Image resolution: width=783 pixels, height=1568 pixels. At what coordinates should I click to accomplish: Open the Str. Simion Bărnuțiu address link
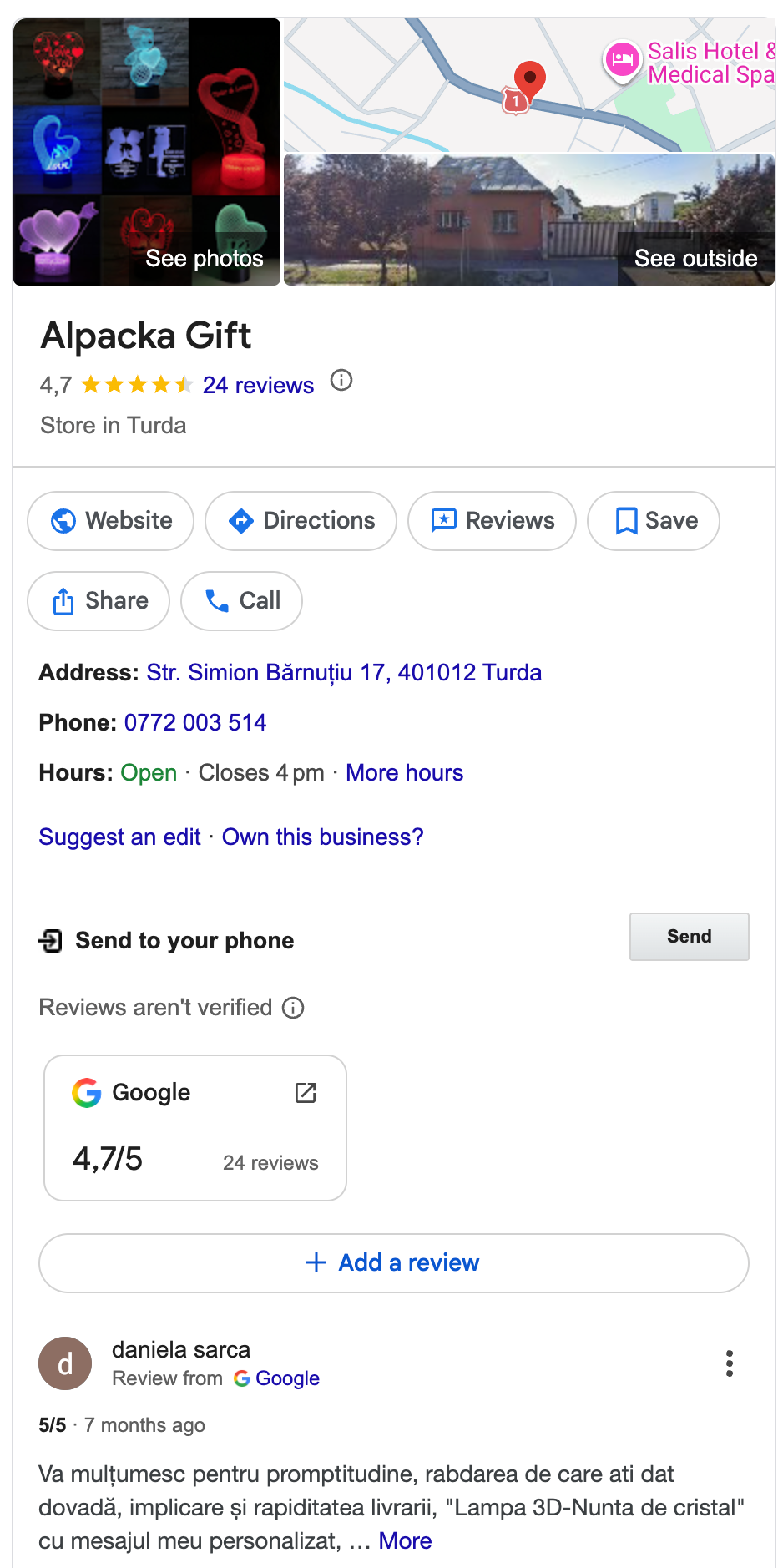[x=344, y=672]
